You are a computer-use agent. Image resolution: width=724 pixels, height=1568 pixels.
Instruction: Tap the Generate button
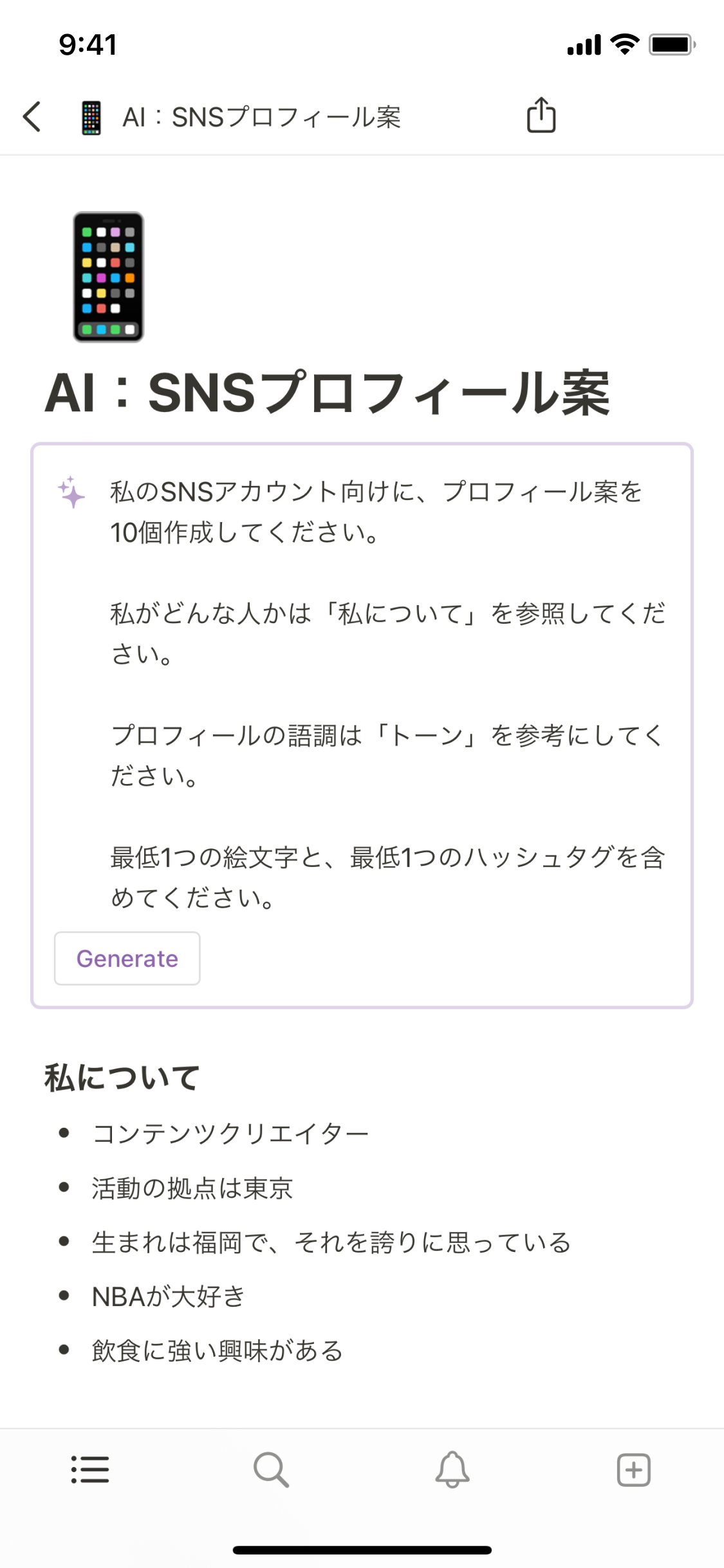click(x=127, y=958)
